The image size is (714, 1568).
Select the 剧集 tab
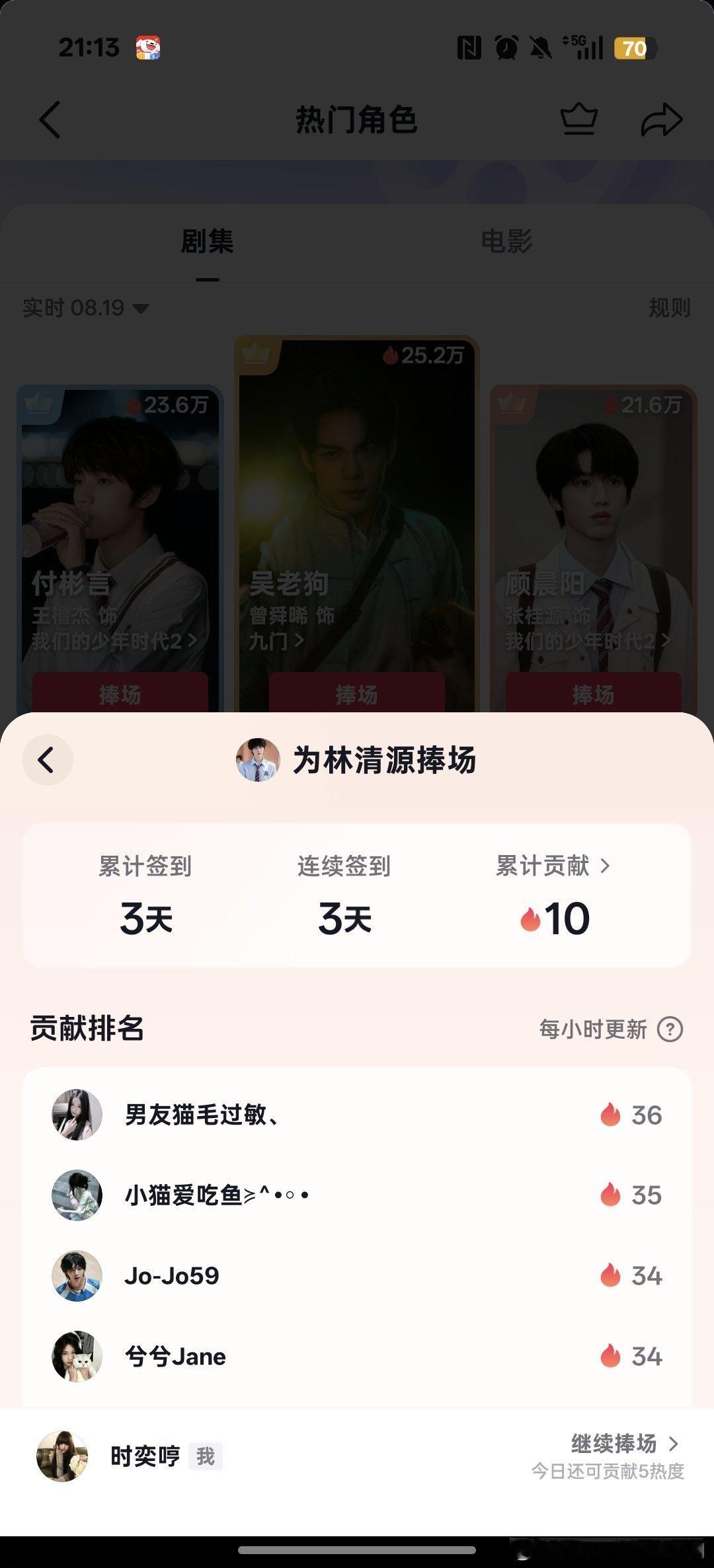(207, 241)
